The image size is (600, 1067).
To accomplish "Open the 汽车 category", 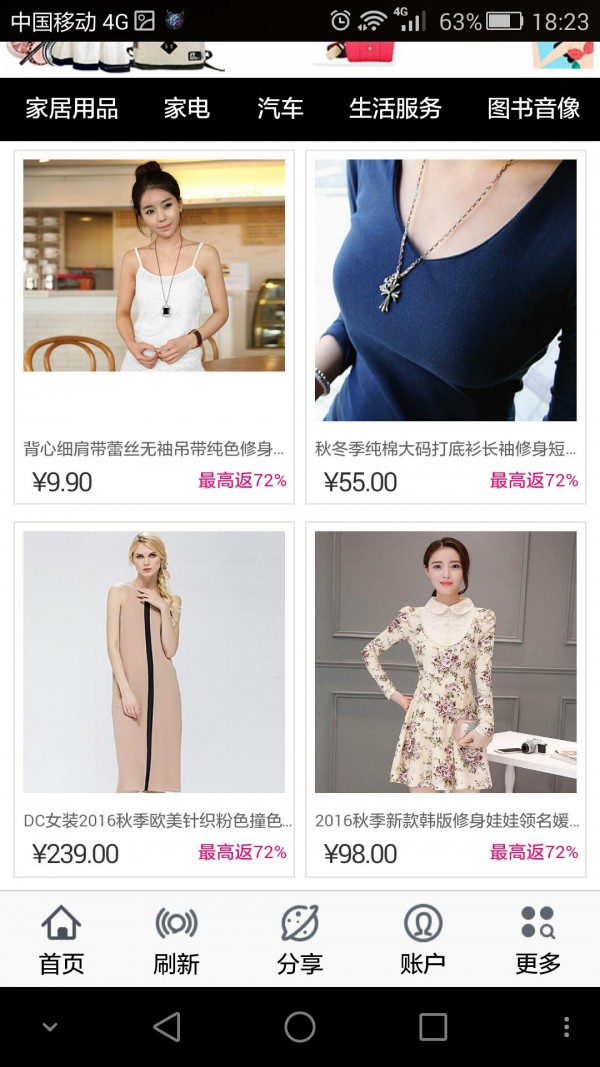I will click(x=280, y=109).
